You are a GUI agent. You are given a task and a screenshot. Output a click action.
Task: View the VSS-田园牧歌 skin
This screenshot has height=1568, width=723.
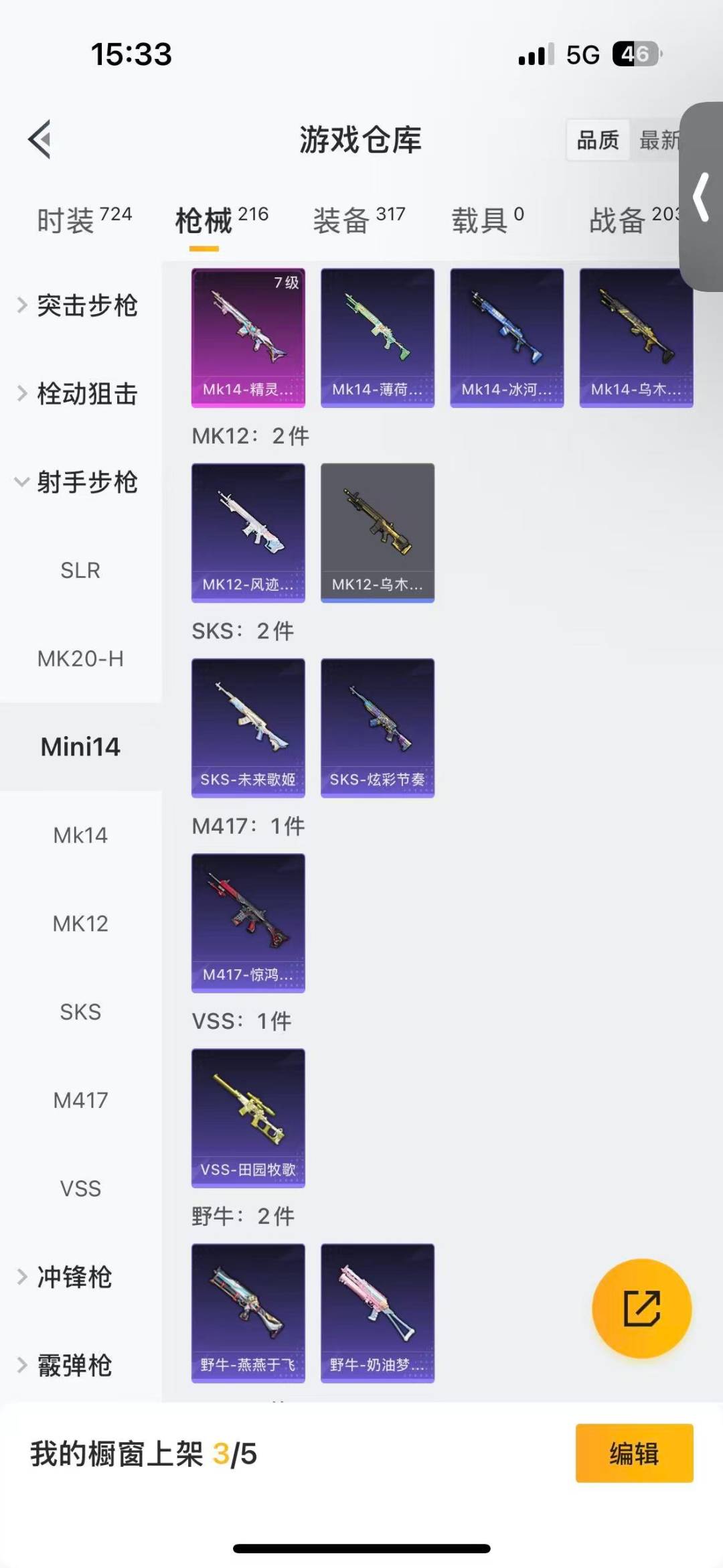(x=248, y=1117)
